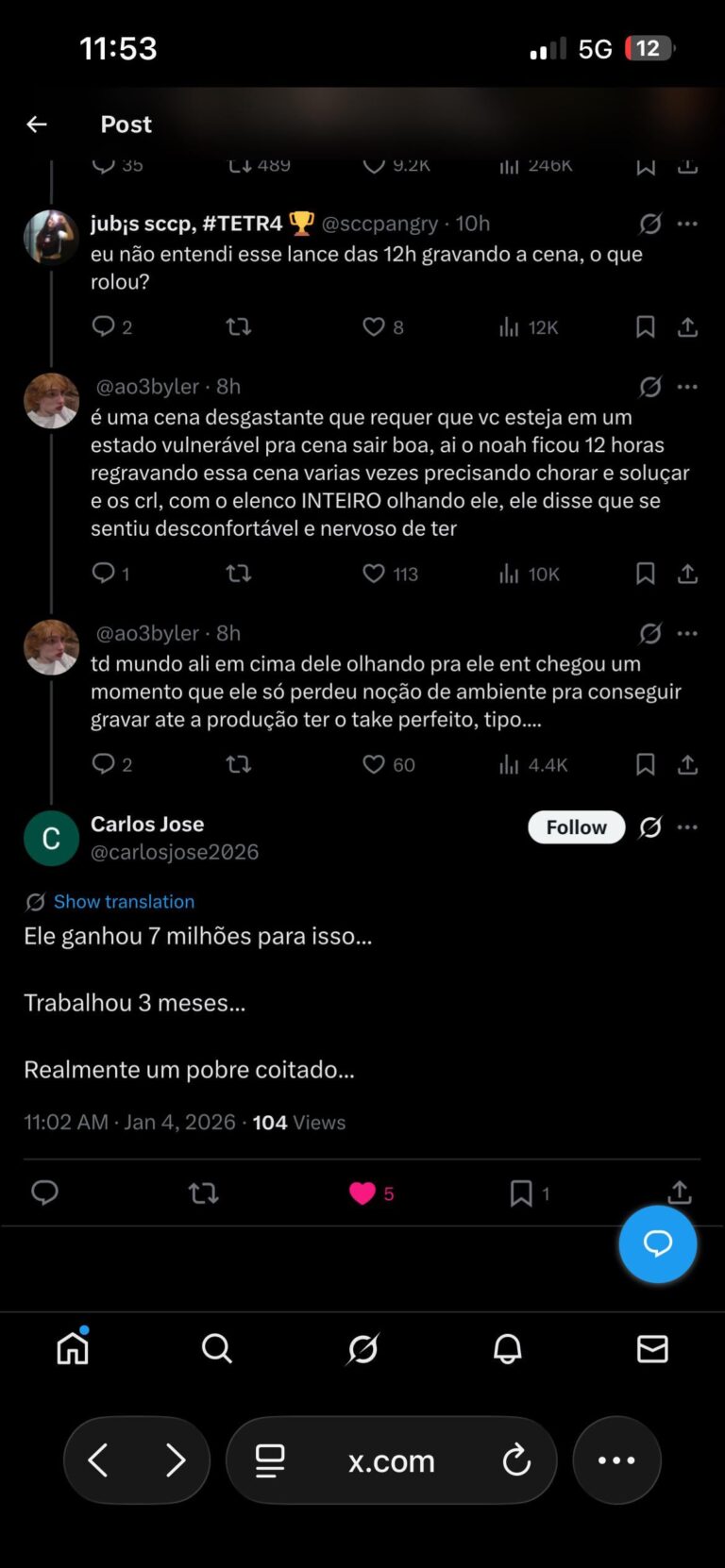The image size is (725, 1568).
Task: Open the Messages envelope tab
Action: [652, 1349]
